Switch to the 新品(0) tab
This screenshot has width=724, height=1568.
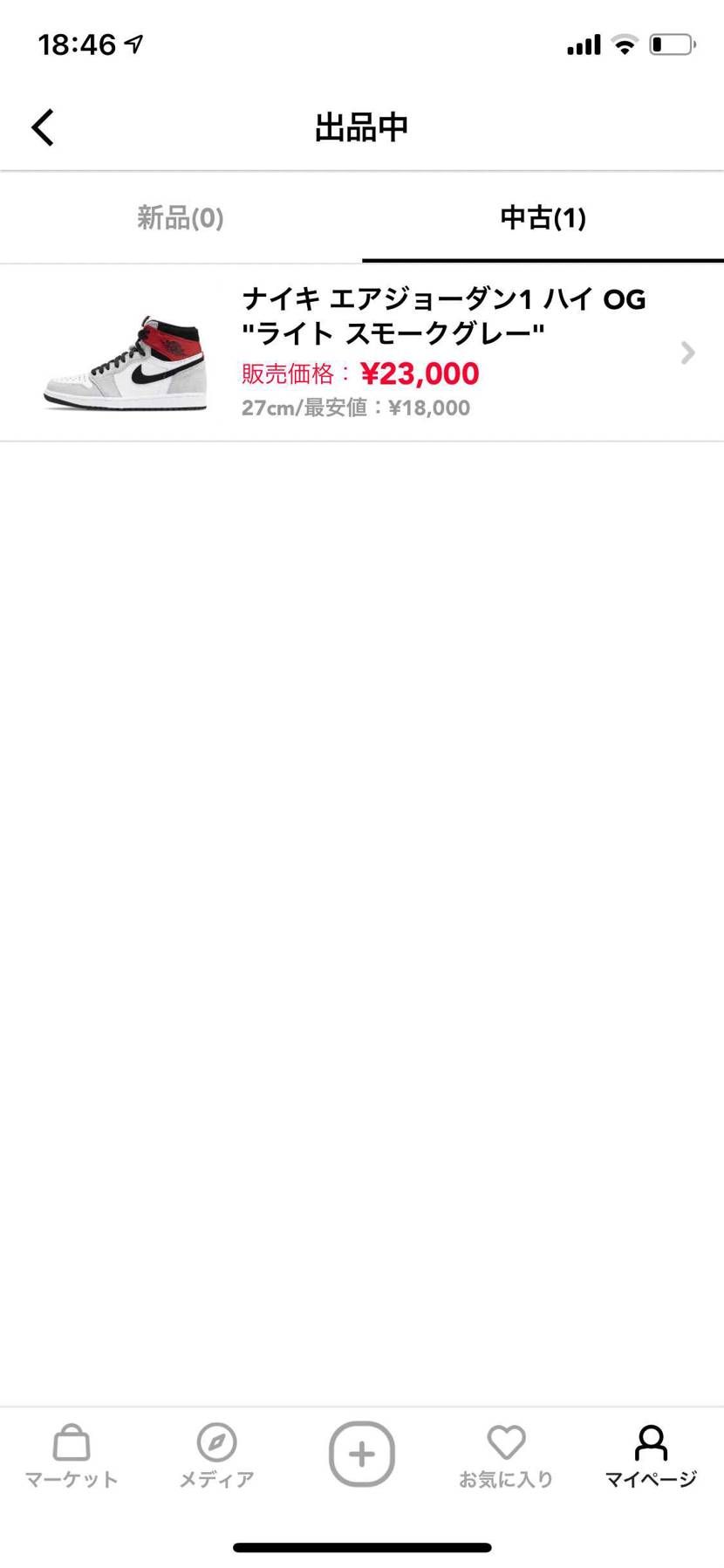[181, 217]
